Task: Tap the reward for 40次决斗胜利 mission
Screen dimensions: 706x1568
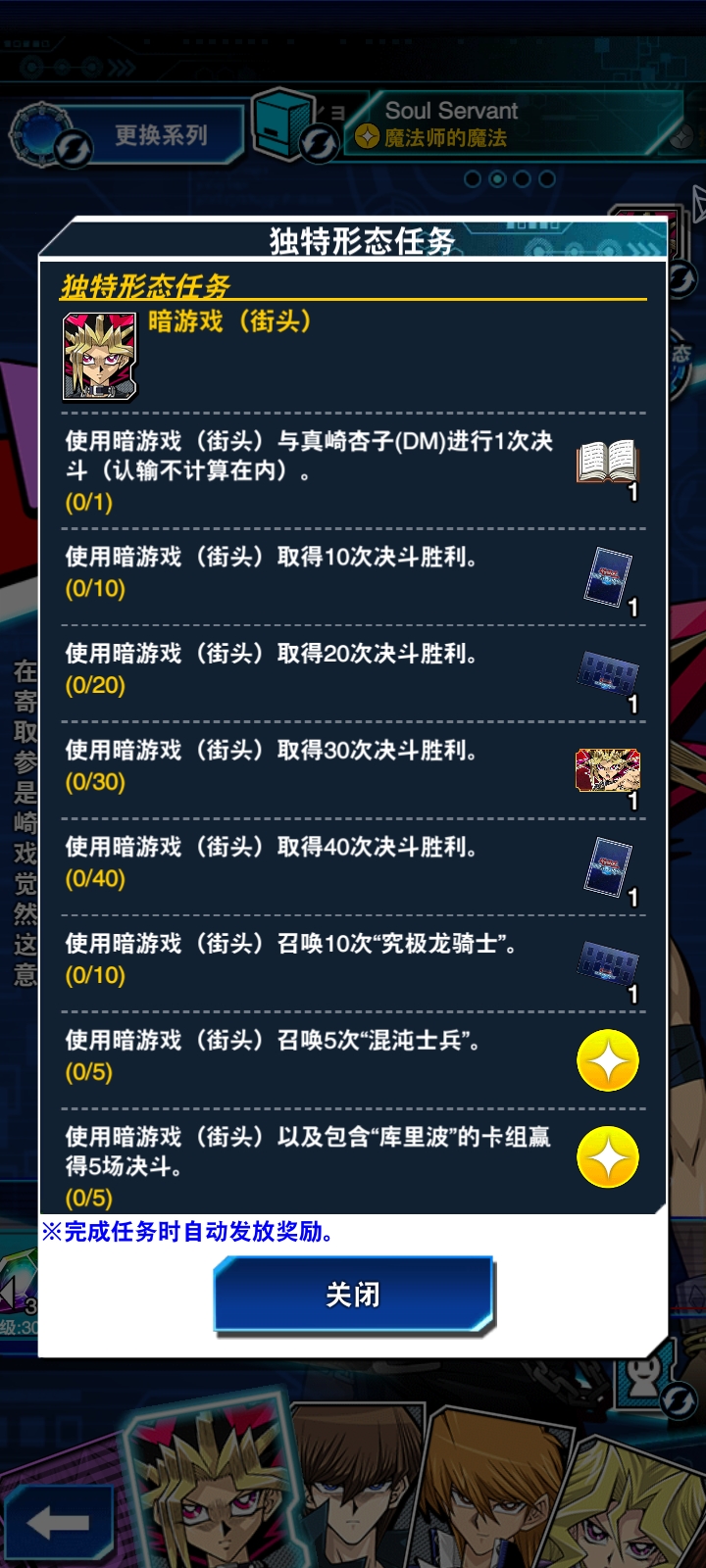Action: pos(607,867)
